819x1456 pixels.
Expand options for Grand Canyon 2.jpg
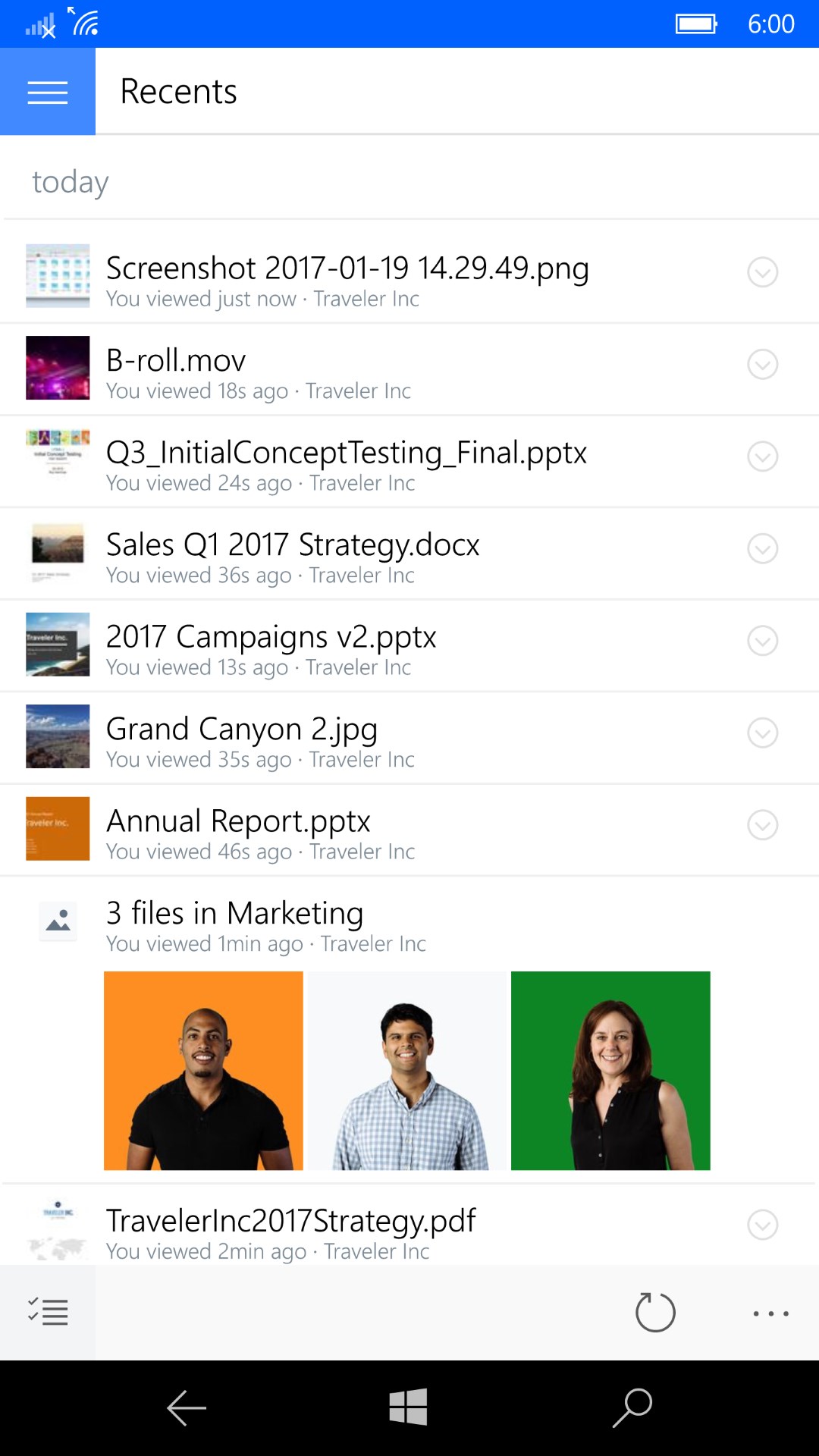pyautogui.click(x=762, y=733)
